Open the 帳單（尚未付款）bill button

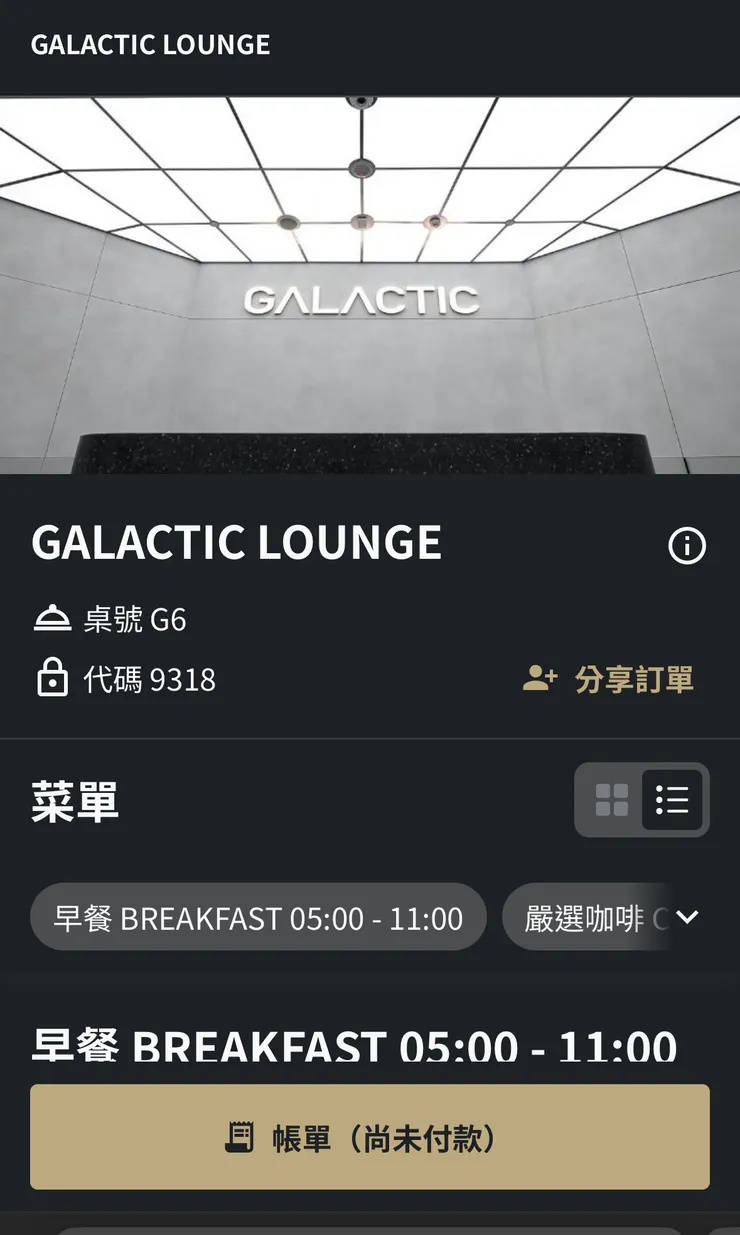[x=370, y=1137]
